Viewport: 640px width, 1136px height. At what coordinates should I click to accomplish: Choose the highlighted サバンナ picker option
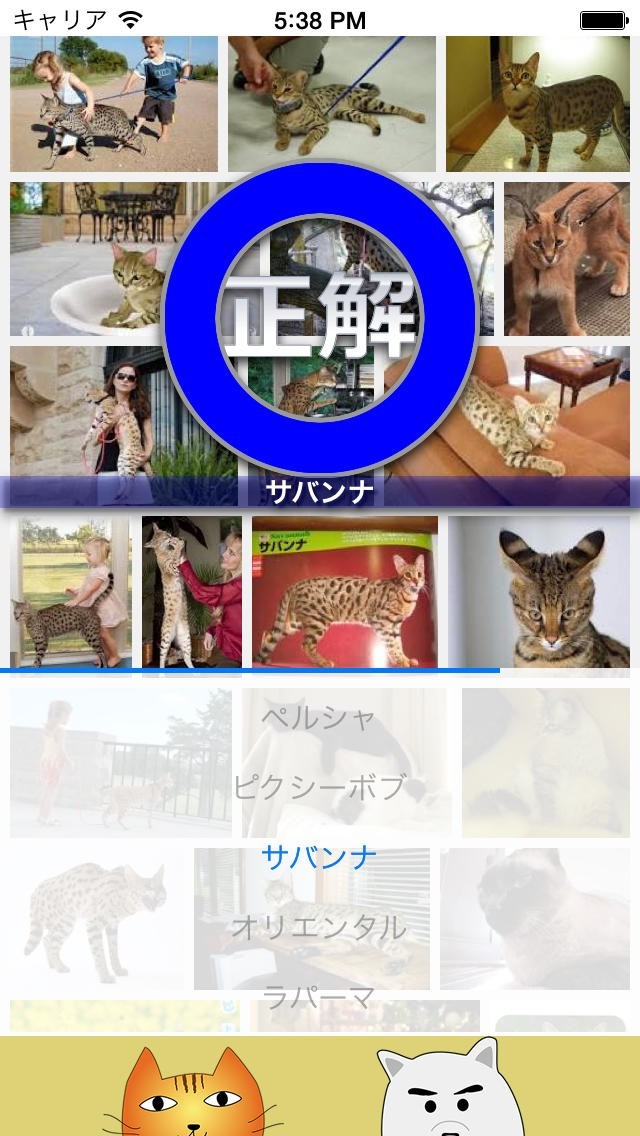pyautogui.click(x=319, y=857)
